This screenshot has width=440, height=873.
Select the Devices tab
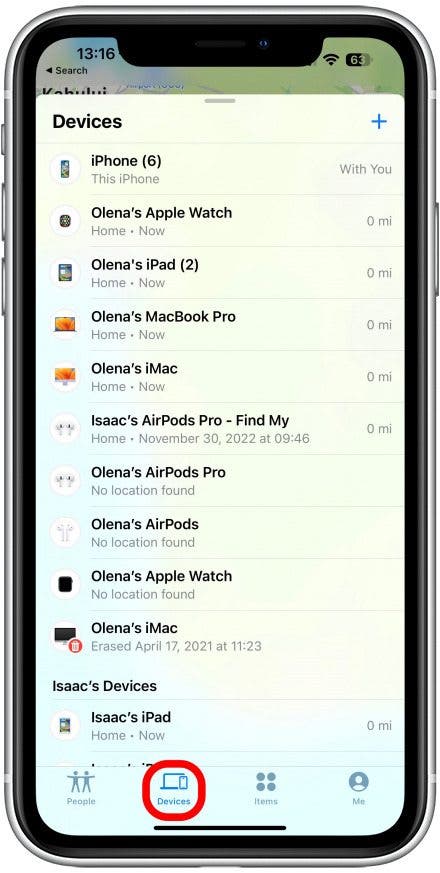[174, 789]
